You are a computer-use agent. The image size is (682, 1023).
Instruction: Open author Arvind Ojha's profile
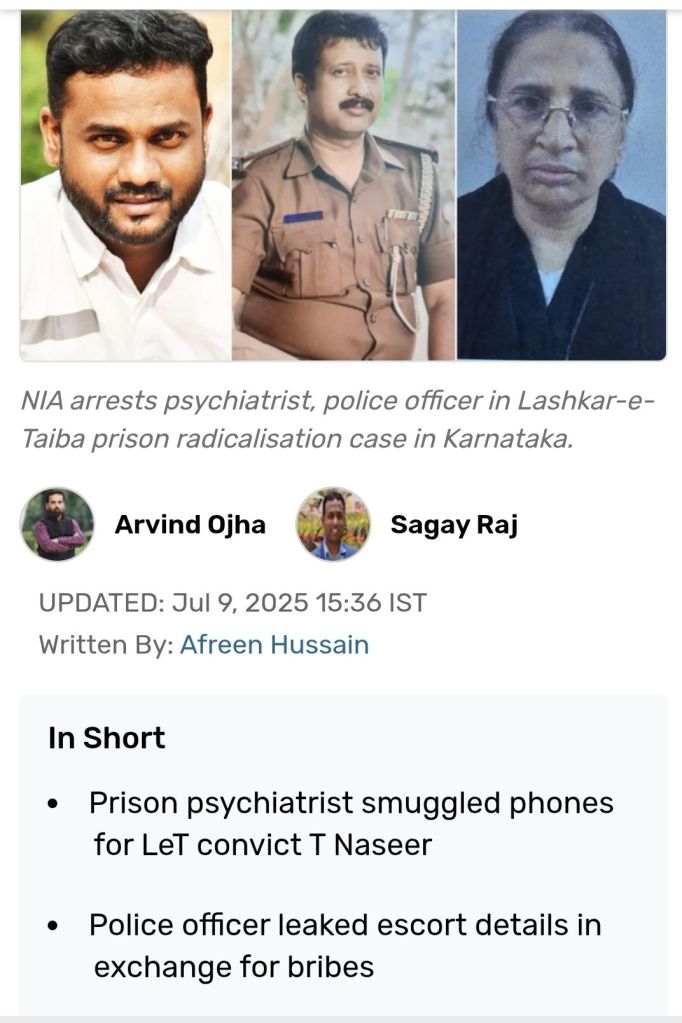pyautogui.click(x=189, y=525)
